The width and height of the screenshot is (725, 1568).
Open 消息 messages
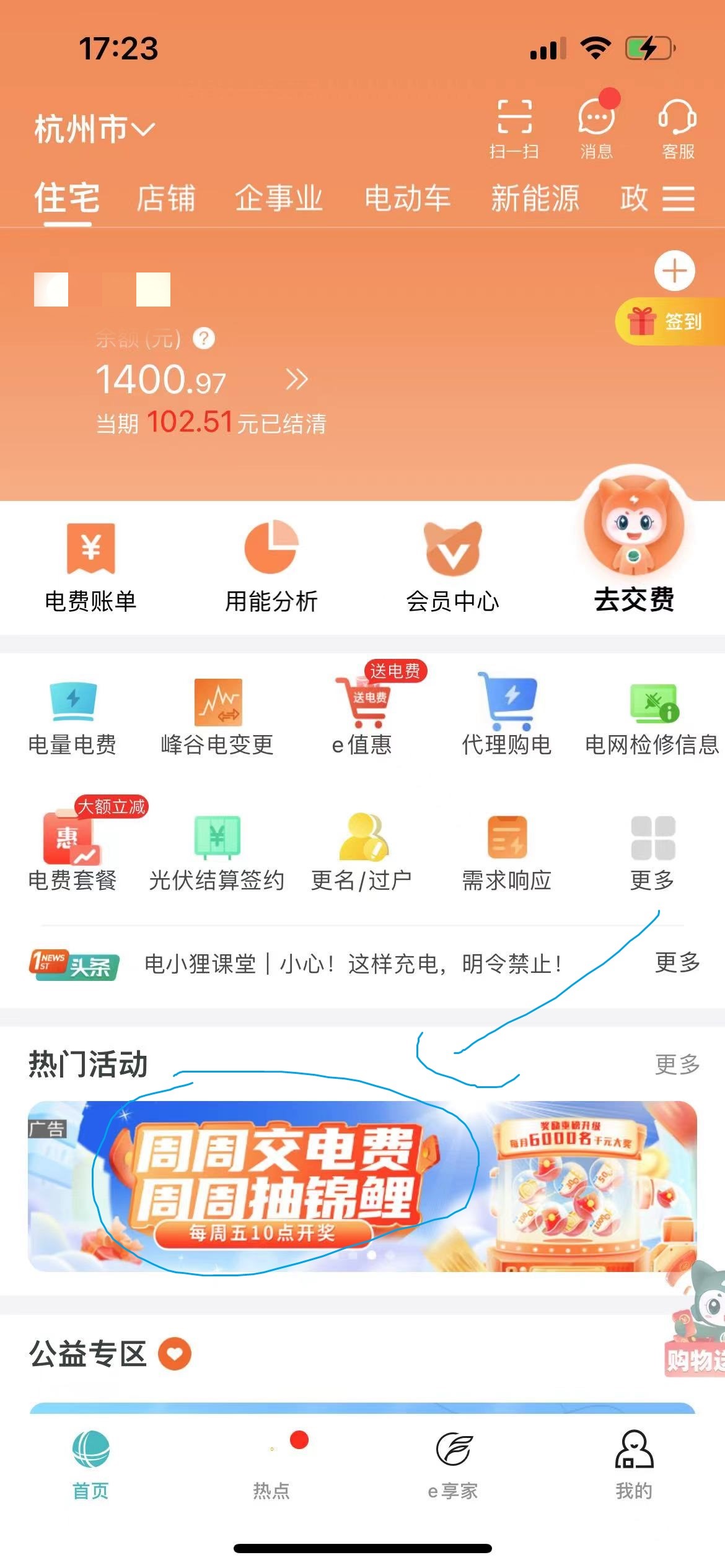(596, 128)
